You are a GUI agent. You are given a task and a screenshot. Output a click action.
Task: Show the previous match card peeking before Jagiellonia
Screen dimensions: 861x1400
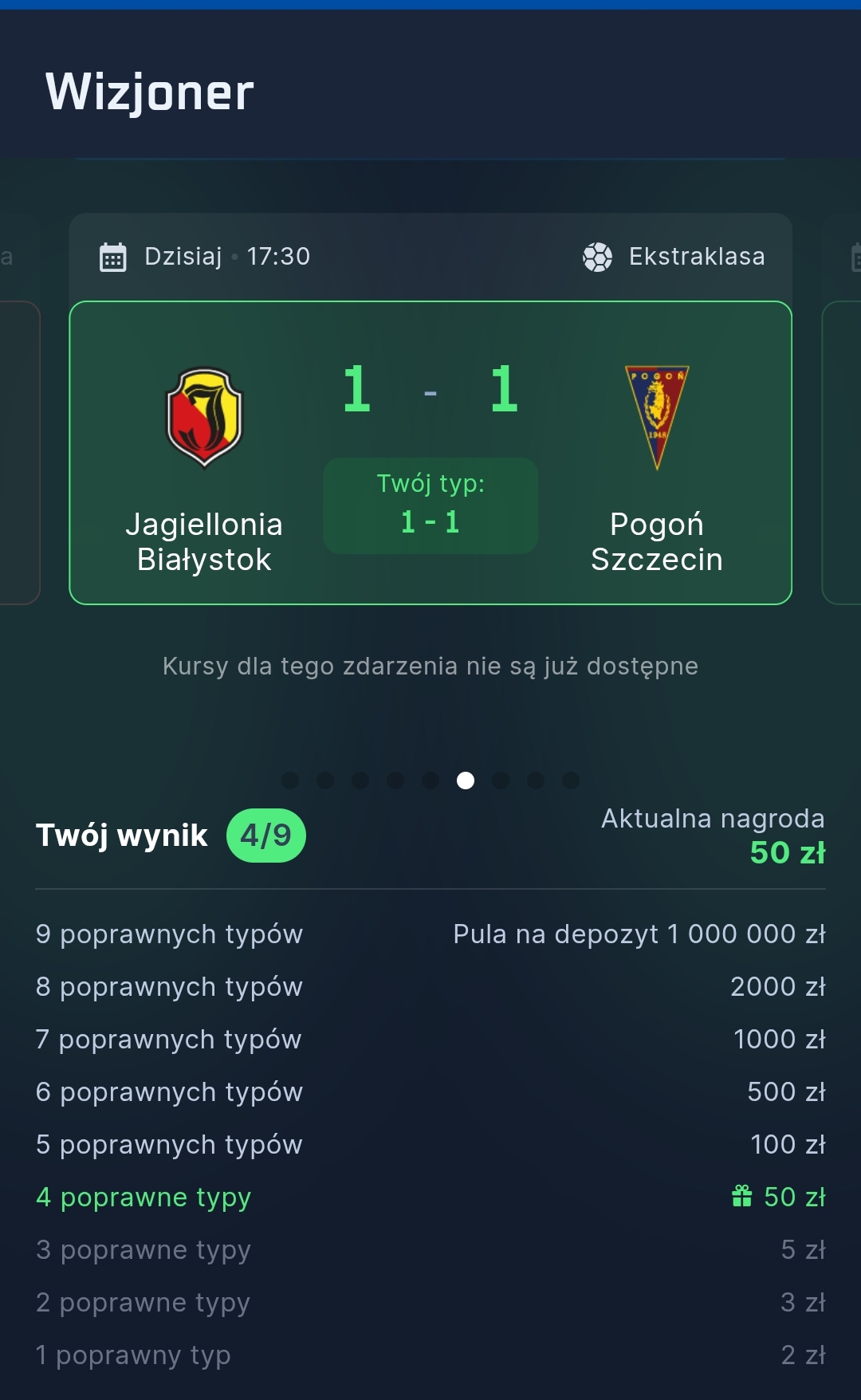19,452
